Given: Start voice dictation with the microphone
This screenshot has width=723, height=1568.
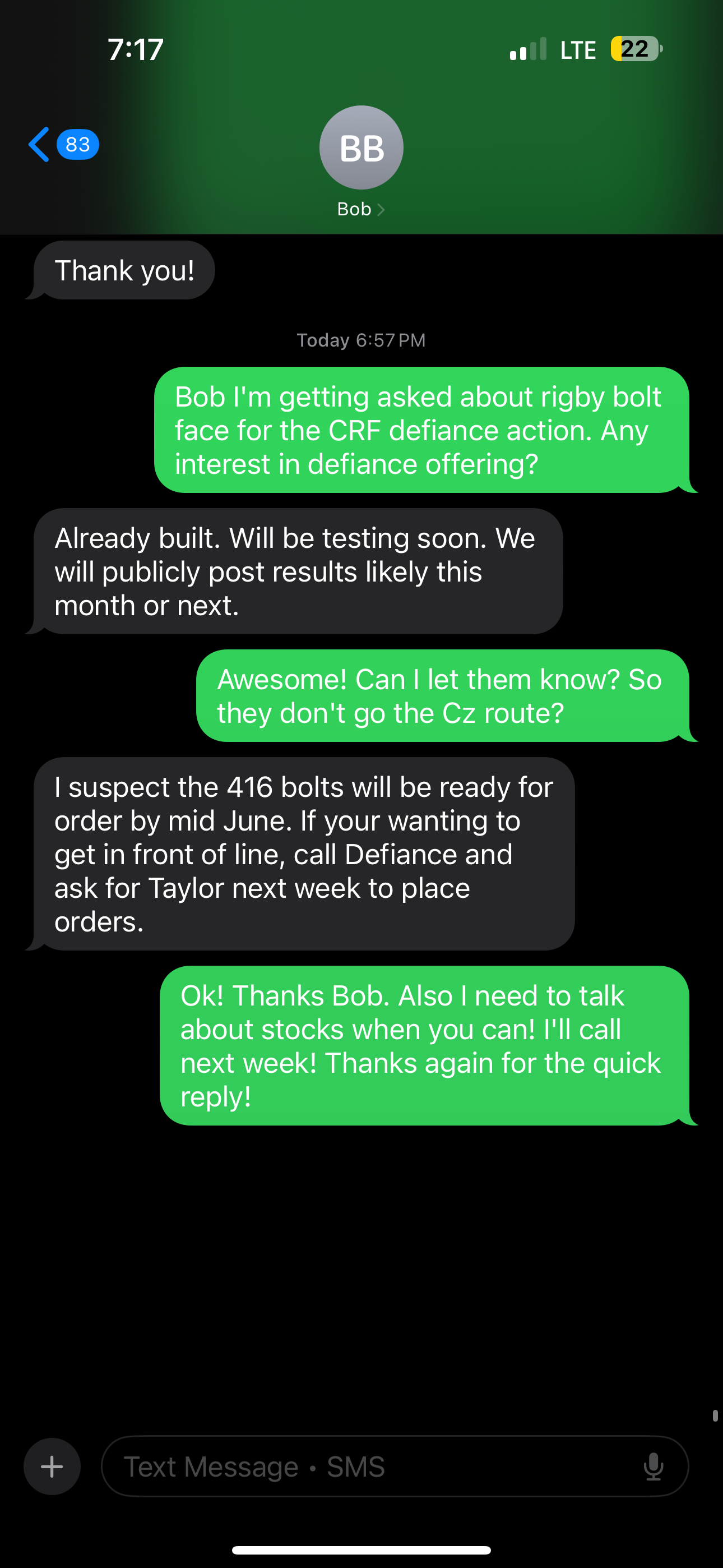Looking at the screenshot, I should point(653,1466).
